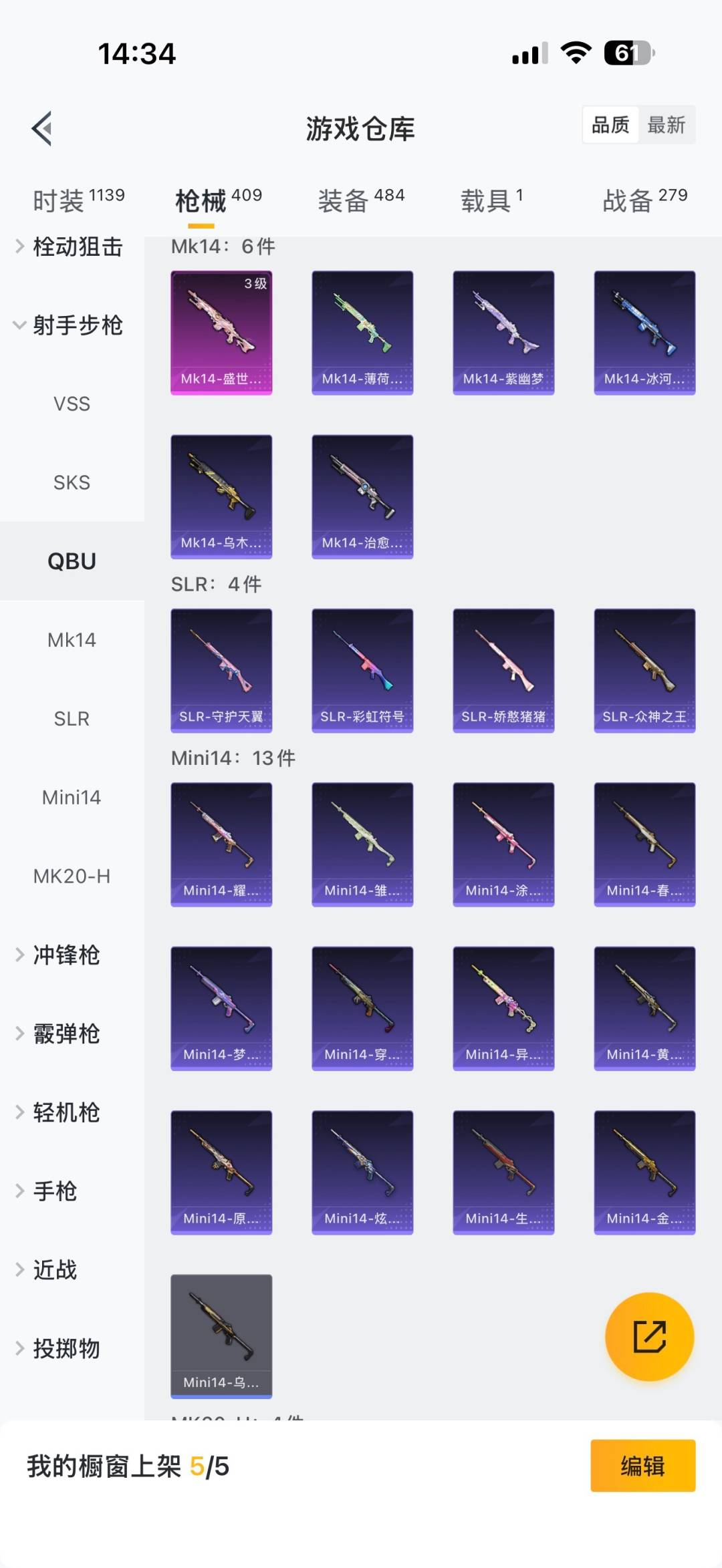This screenshot has width=722, height=1568.
Task: View the SLR-众神之王 skin
Action: 644,670
